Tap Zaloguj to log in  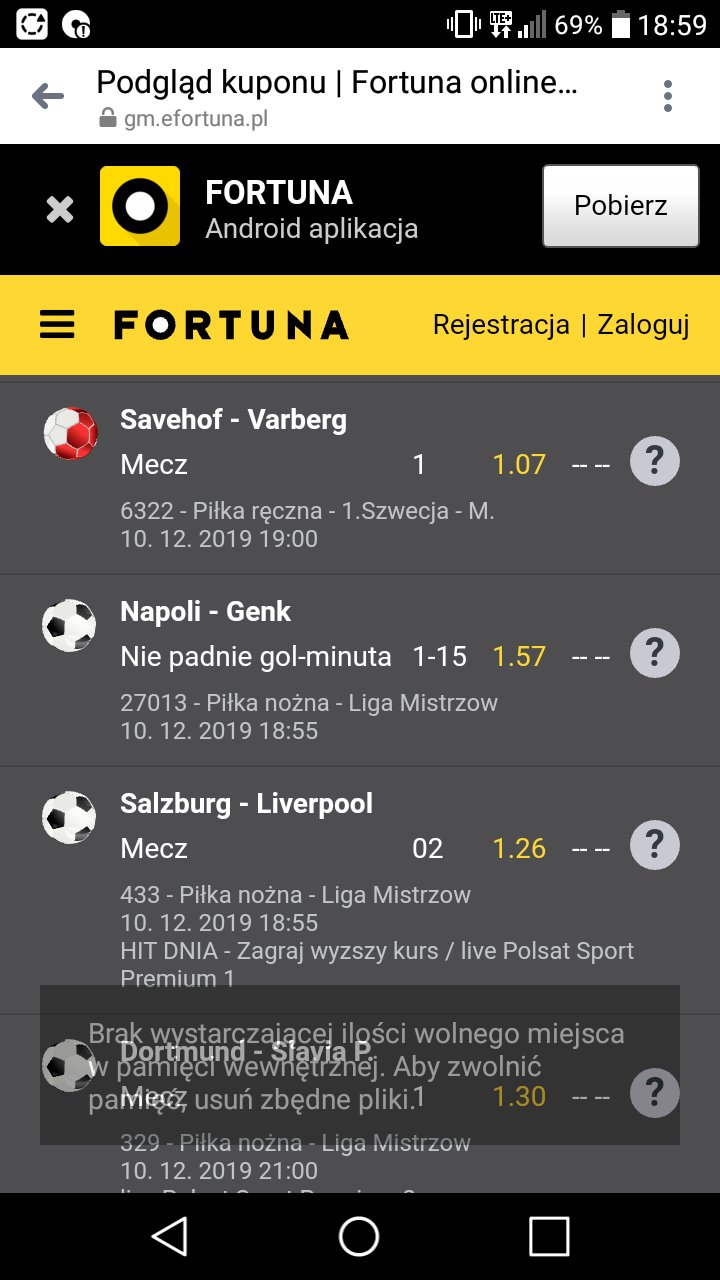pyautogui.click(x=643, y=325)
